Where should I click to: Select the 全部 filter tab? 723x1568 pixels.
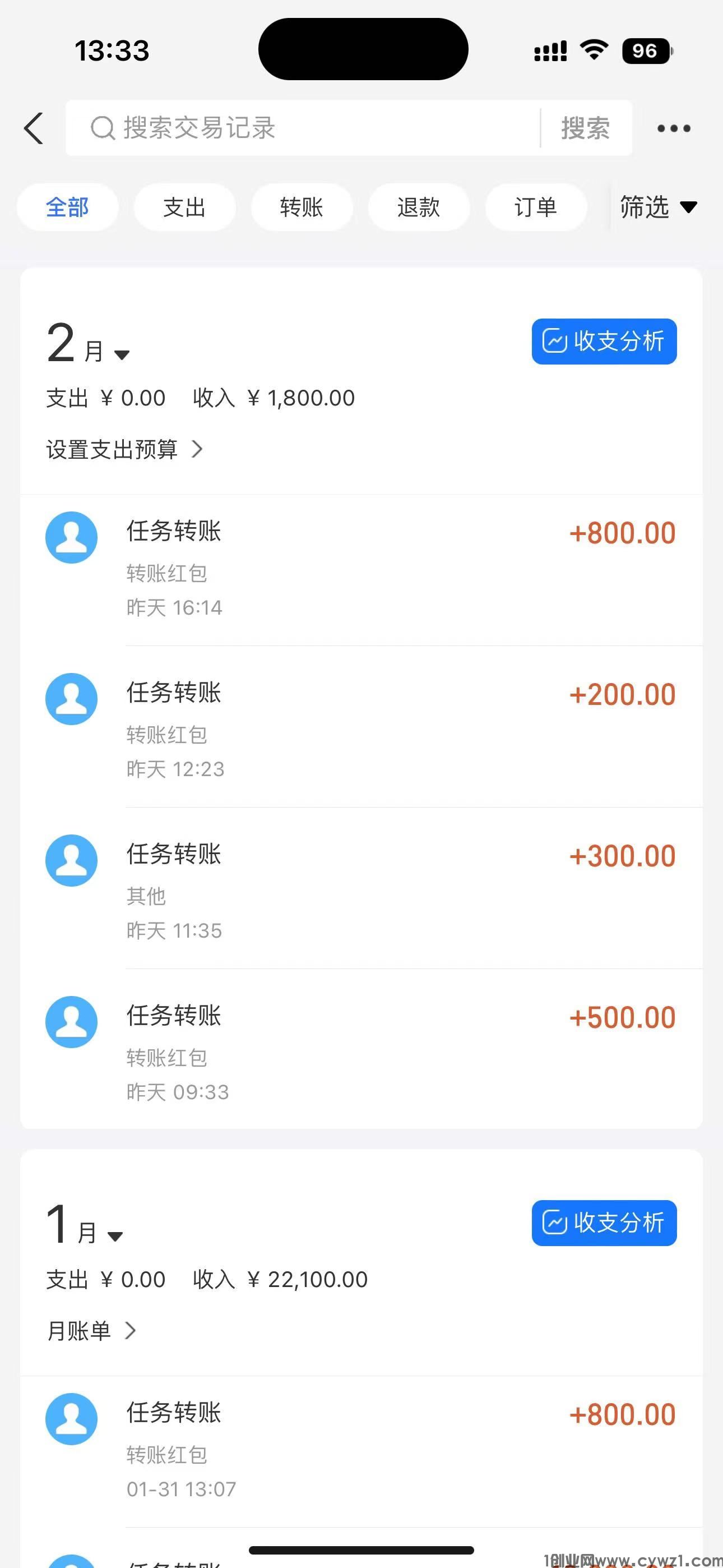click(x=68, y=207)
